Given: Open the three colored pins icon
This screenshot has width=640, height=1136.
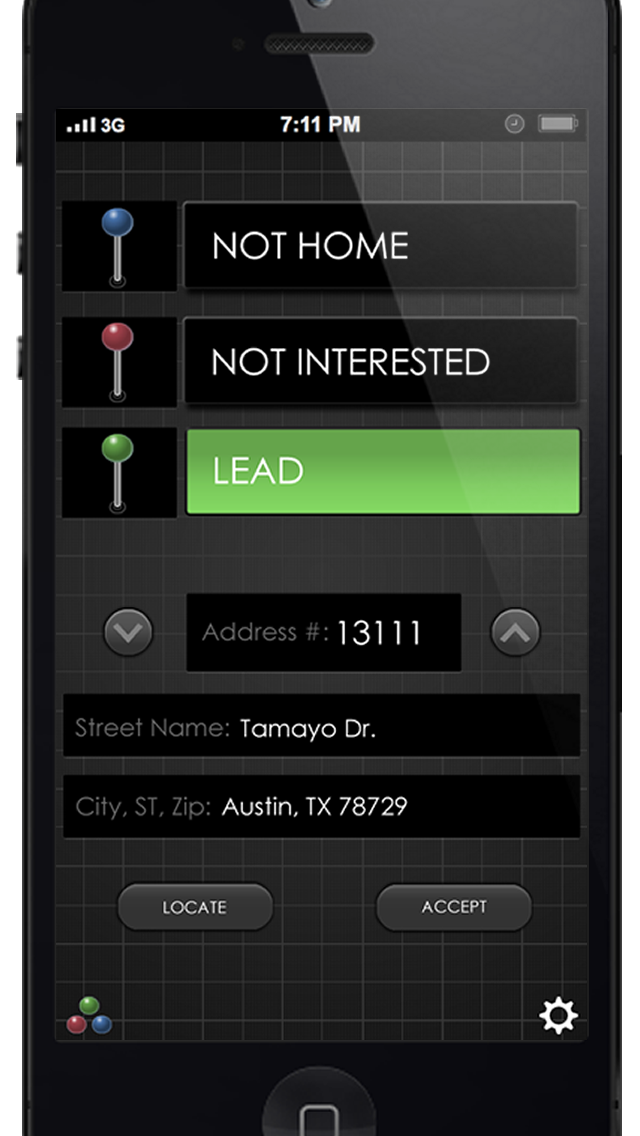Looking at the screenshot, I should (x=89, y=1015).
